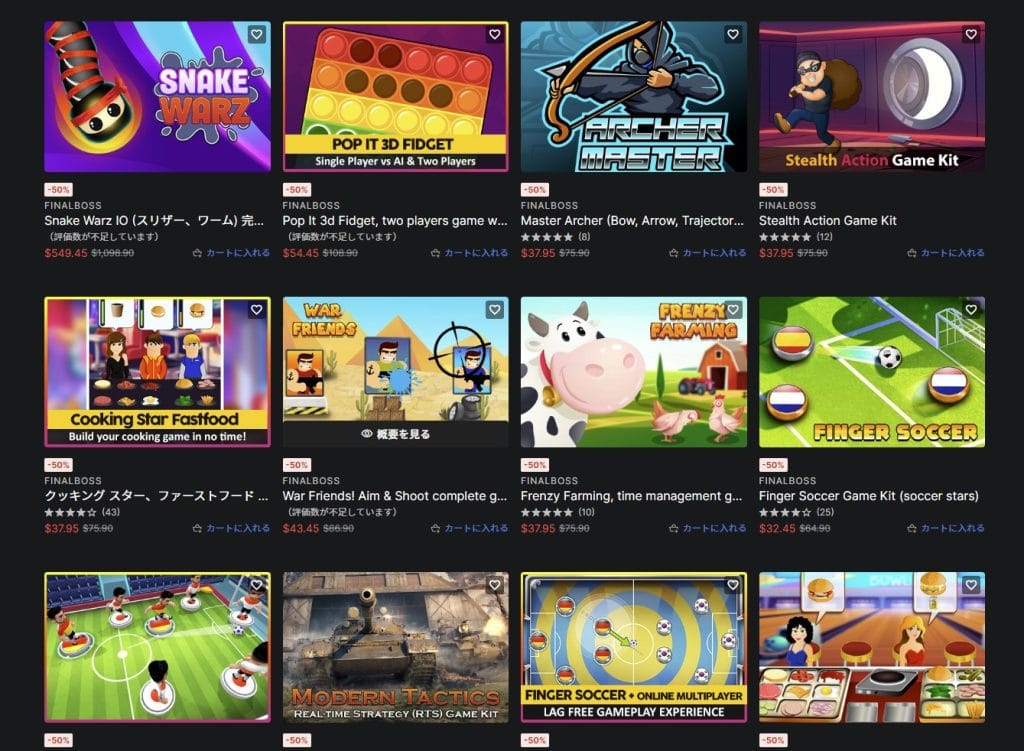Viewport: 1024px width, 751px height.
Task: Add Stealth Action Game Kit to cart
Action: click(945, 253)
